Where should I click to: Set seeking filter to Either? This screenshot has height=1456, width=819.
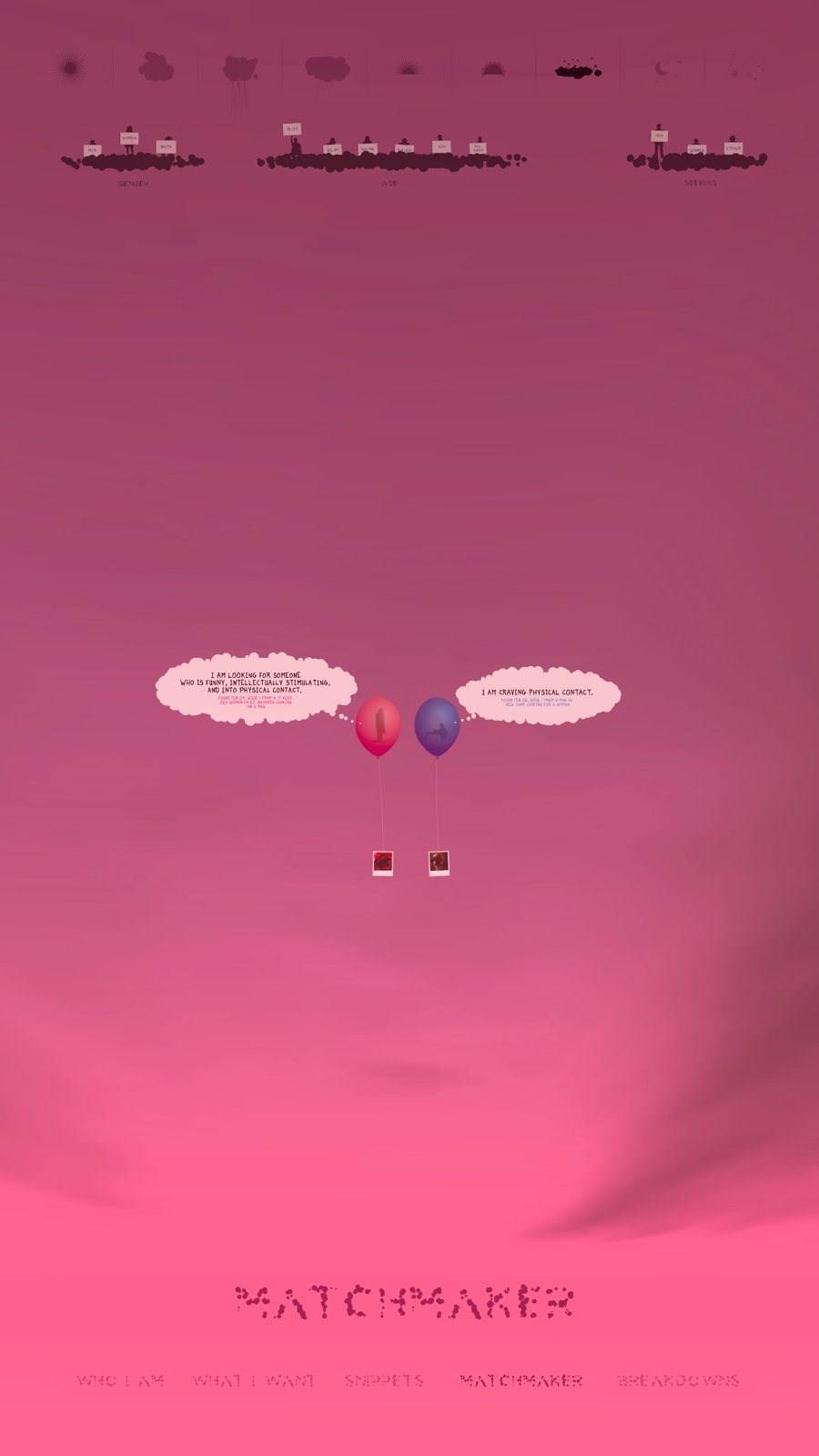click(x=733, y=147)
